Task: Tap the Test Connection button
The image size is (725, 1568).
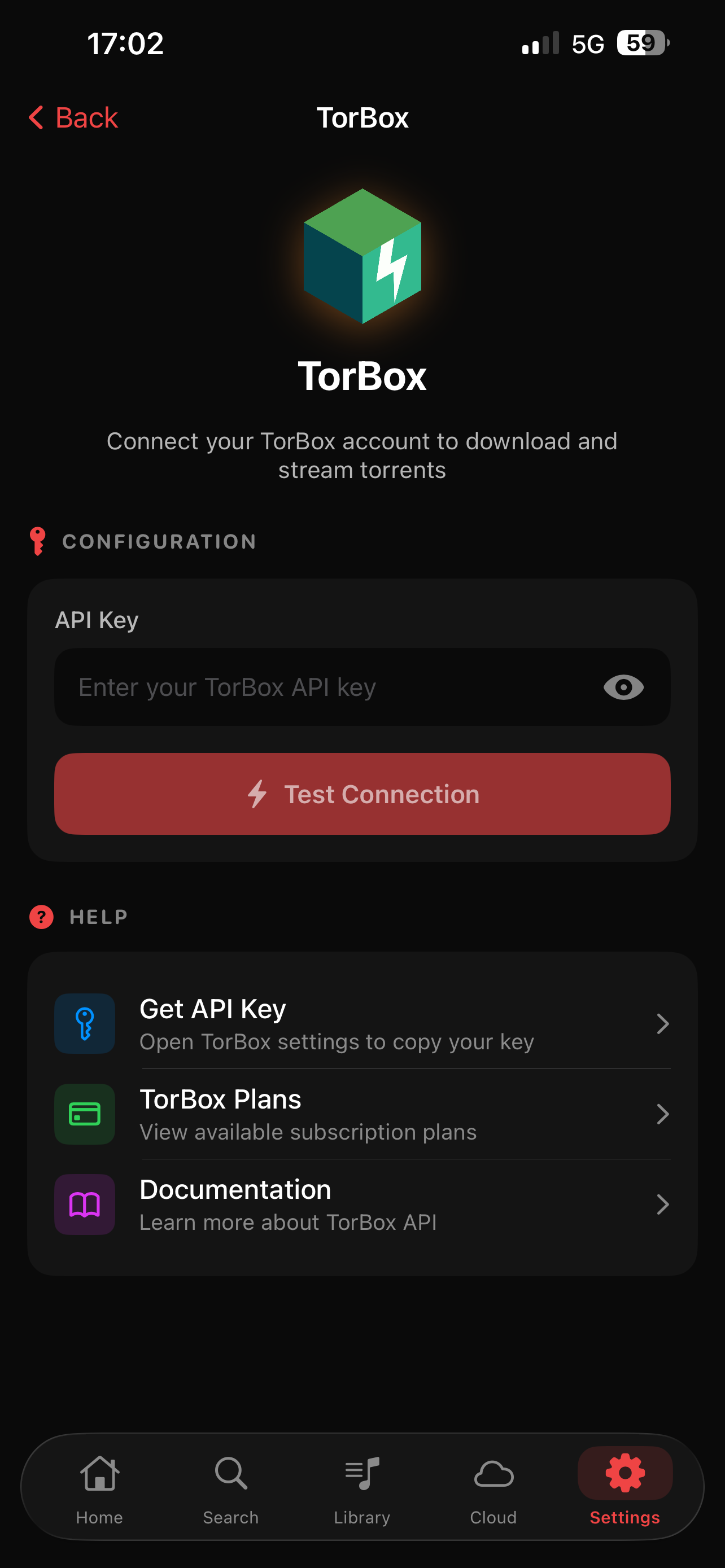Action: tap(362, 794)
